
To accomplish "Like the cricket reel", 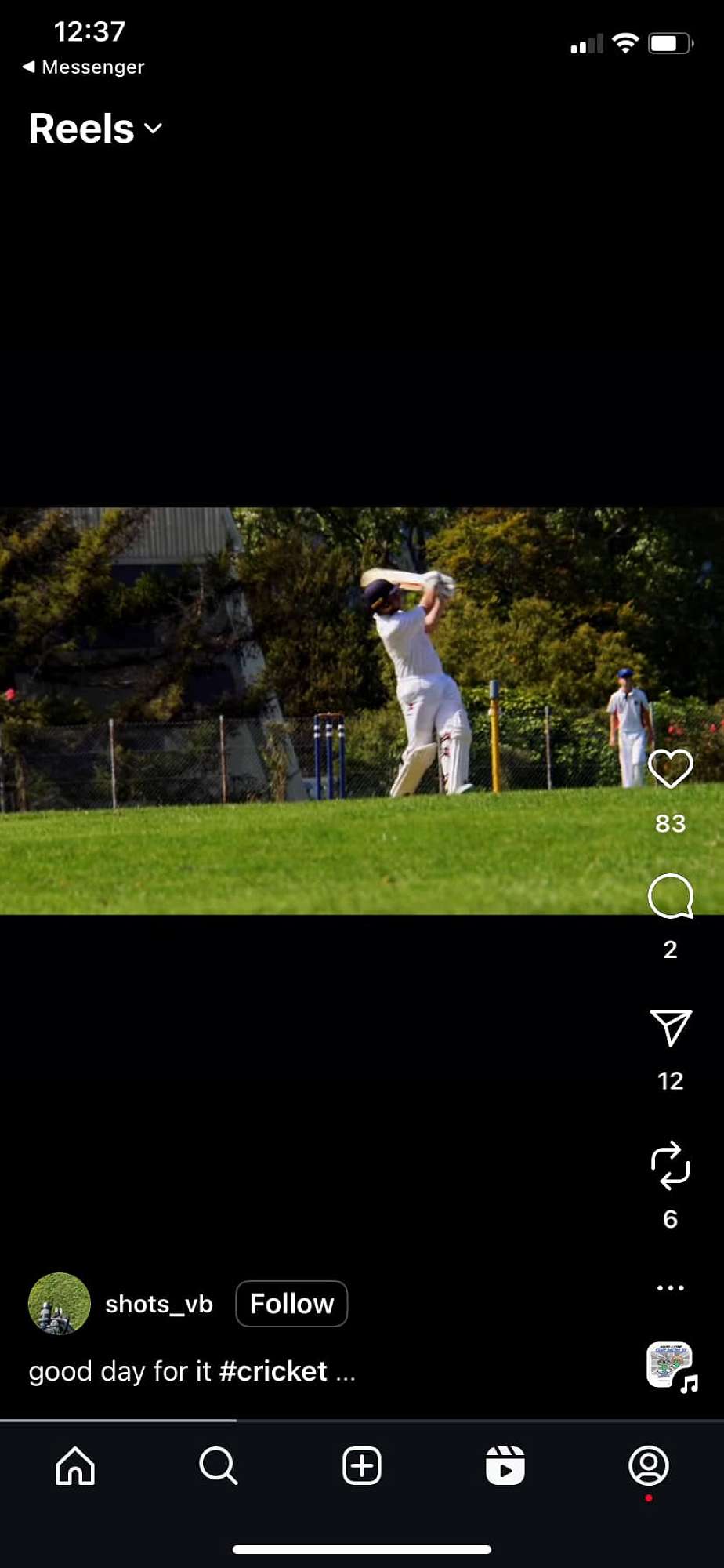I will (671, 768).
